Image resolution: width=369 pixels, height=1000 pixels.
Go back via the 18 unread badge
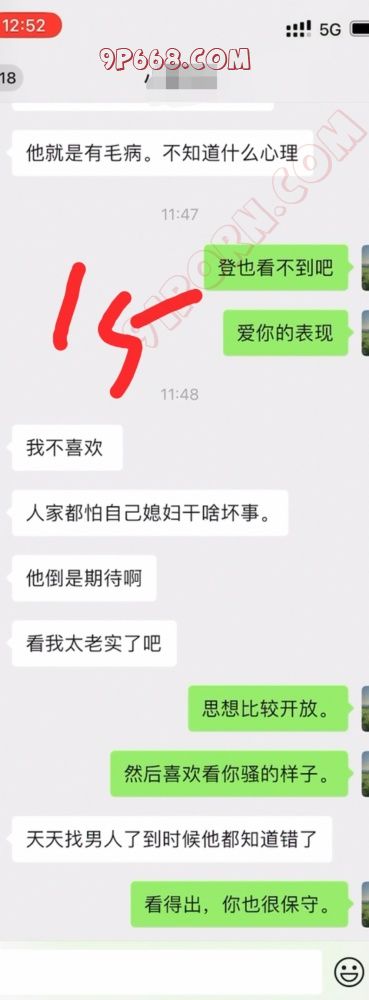[11, 78]
